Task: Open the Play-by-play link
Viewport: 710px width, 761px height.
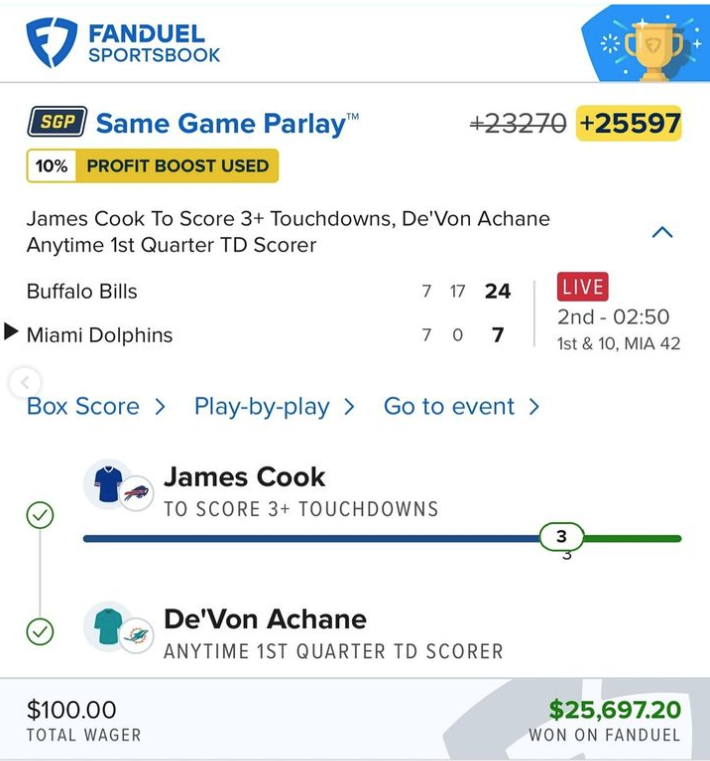Action: coord(274,407)
